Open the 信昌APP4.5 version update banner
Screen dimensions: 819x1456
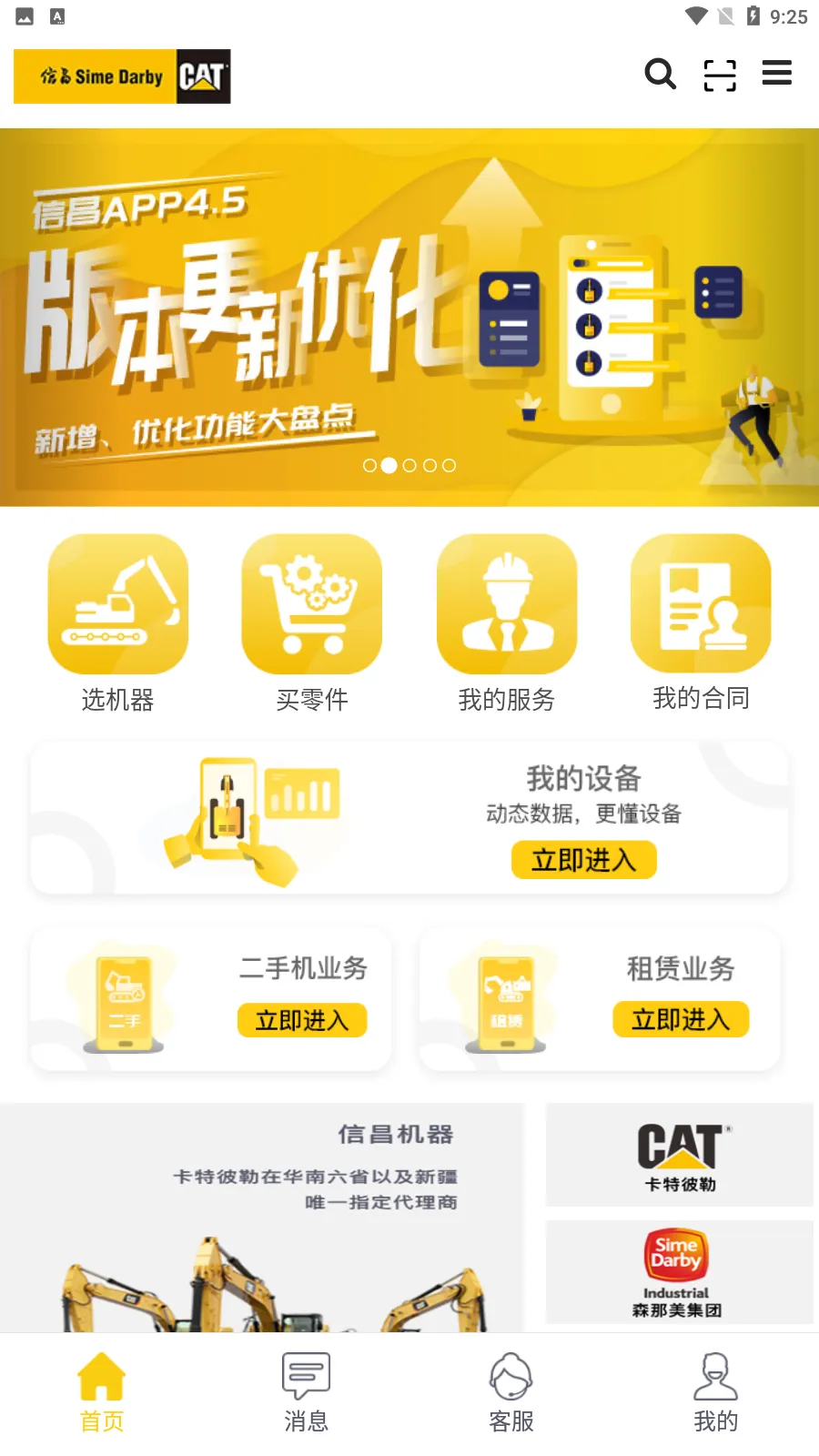pyautogui.click(x=409, y=317)
